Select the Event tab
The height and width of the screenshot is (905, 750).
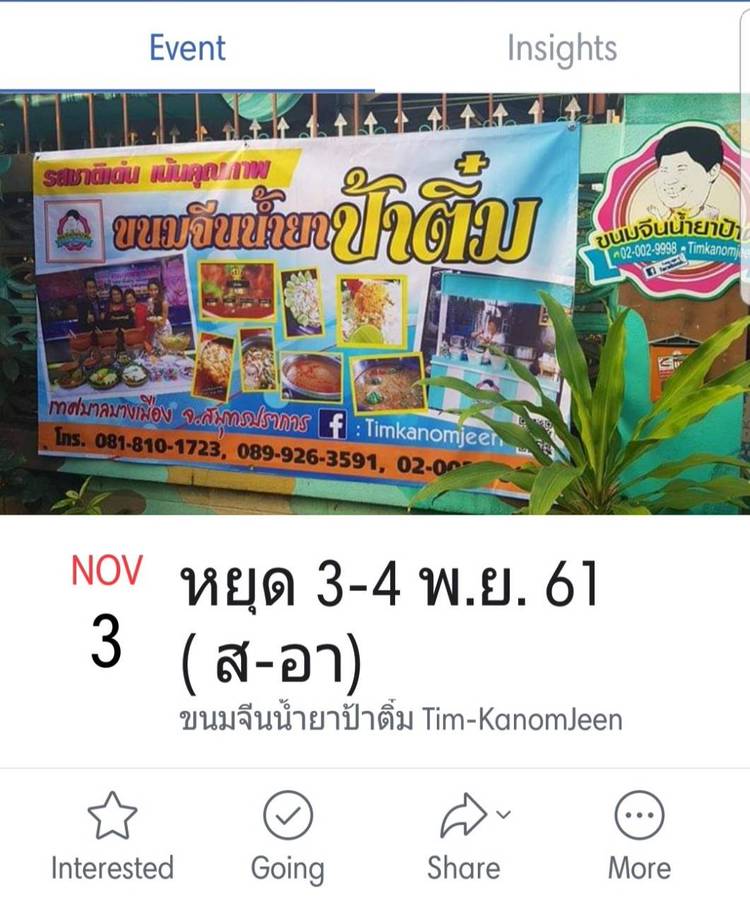187,48
